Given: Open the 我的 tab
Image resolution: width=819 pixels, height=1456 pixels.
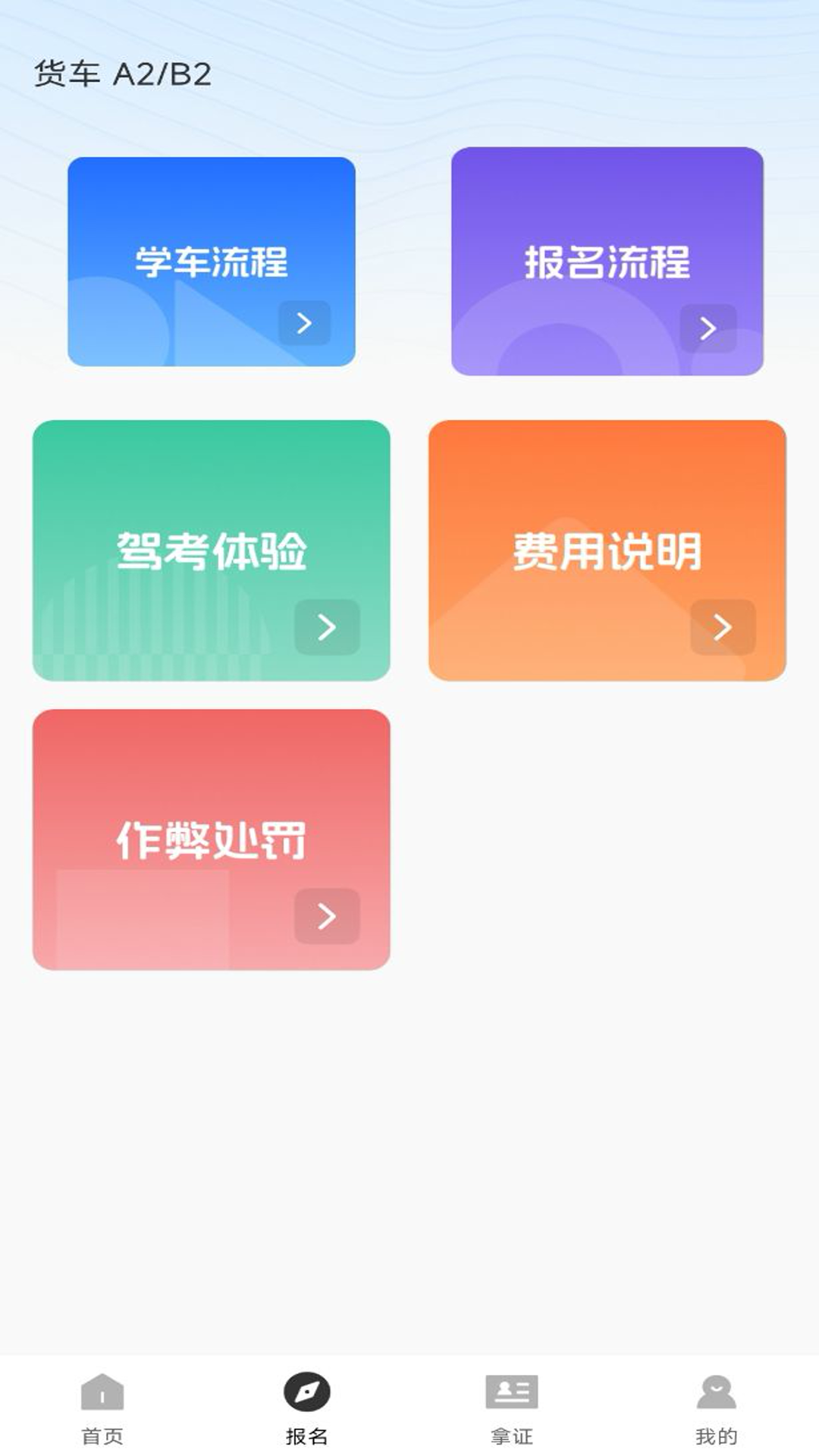Looking at the screenshot, I should click(x=717, y=1408).
